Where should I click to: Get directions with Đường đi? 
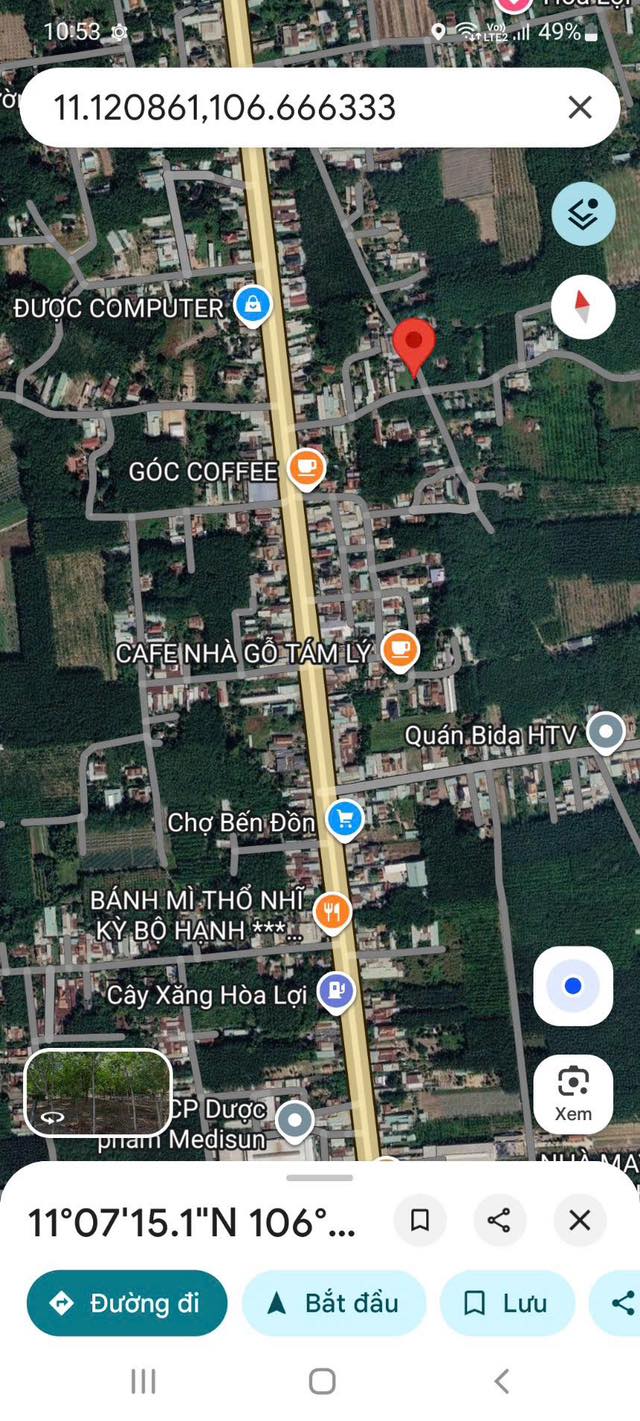pyautogui.click(x=127, y=1303)
